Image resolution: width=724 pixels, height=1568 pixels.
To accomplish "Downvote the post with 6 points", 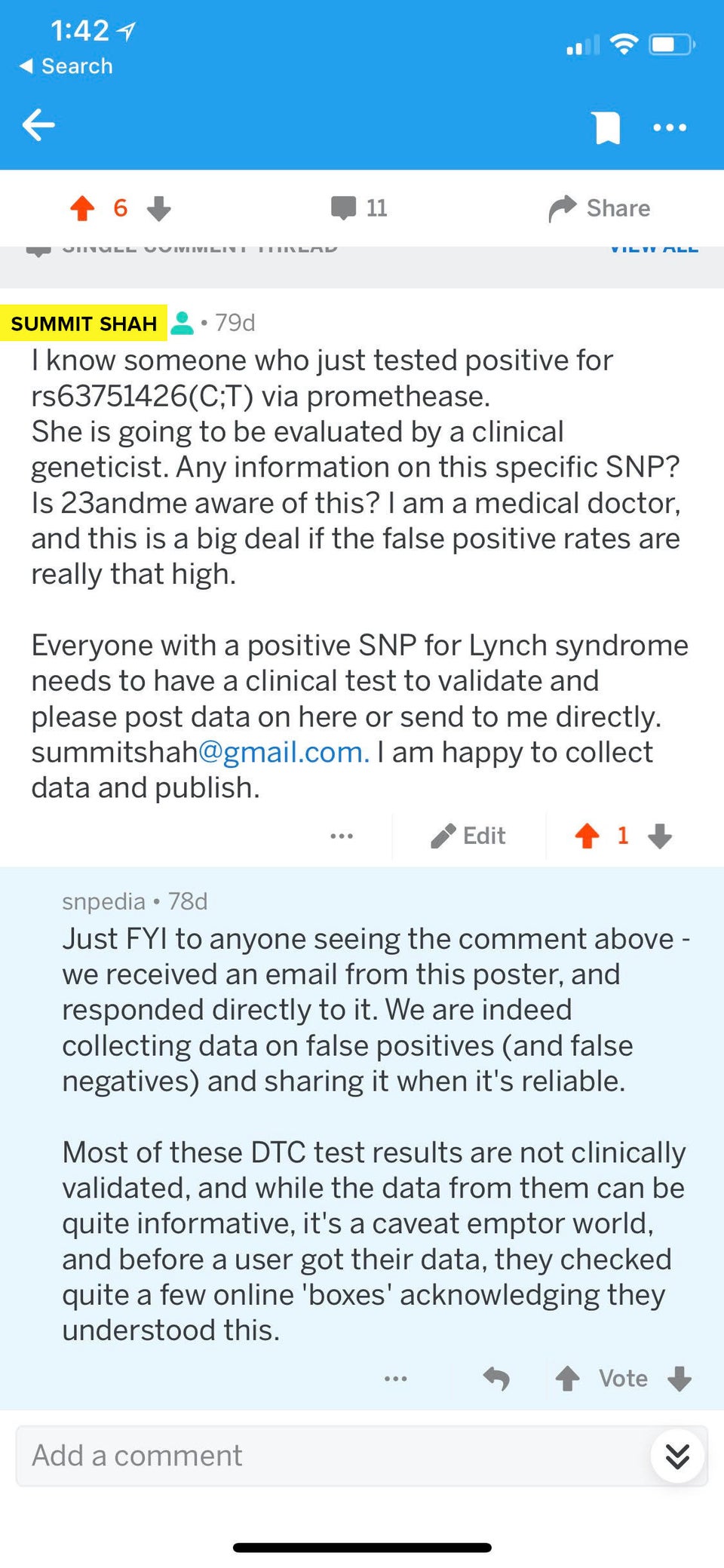I will [158, 208].
